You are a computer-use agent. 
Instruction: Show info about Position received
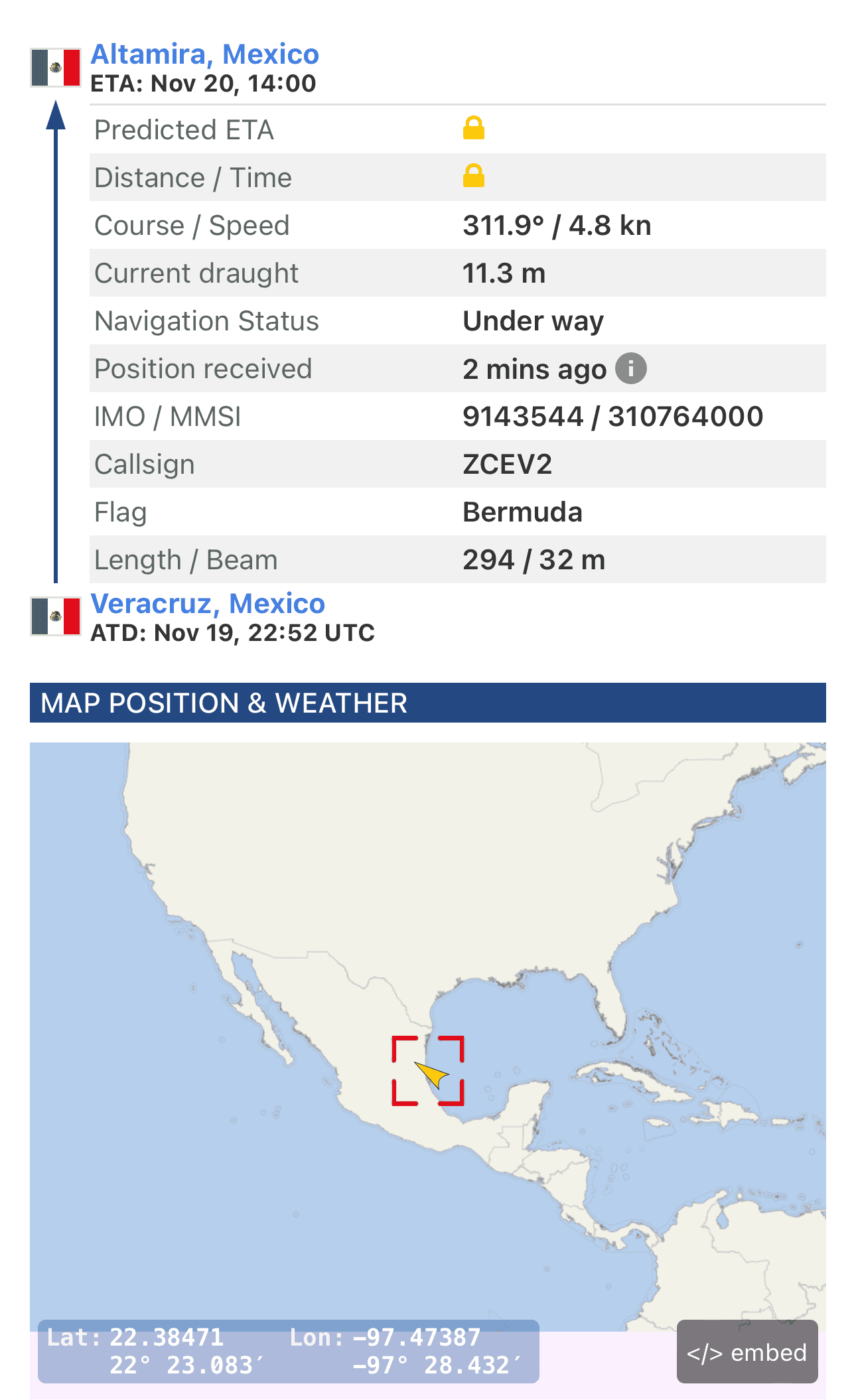[630, 368]
